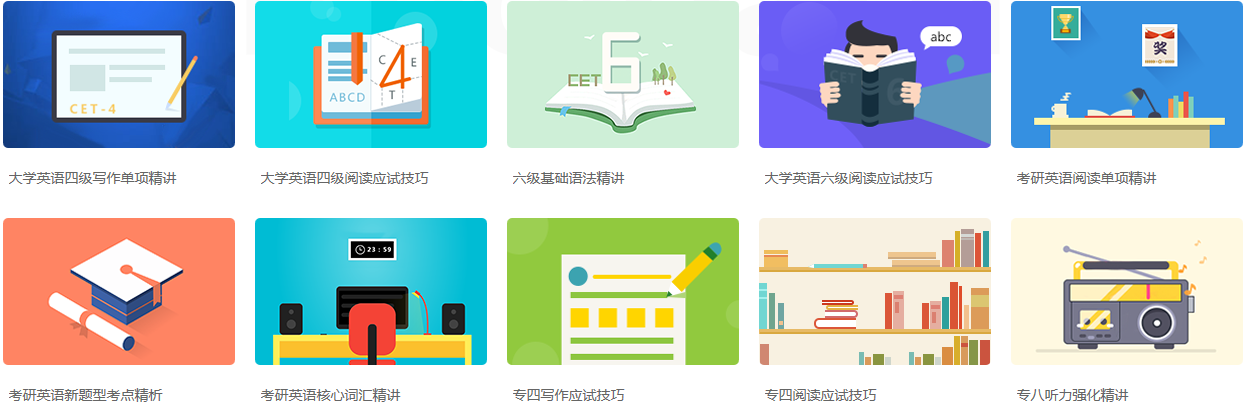Open 考研英语新题型考点精析 course

pyautogui.click(x=119, y=291)
